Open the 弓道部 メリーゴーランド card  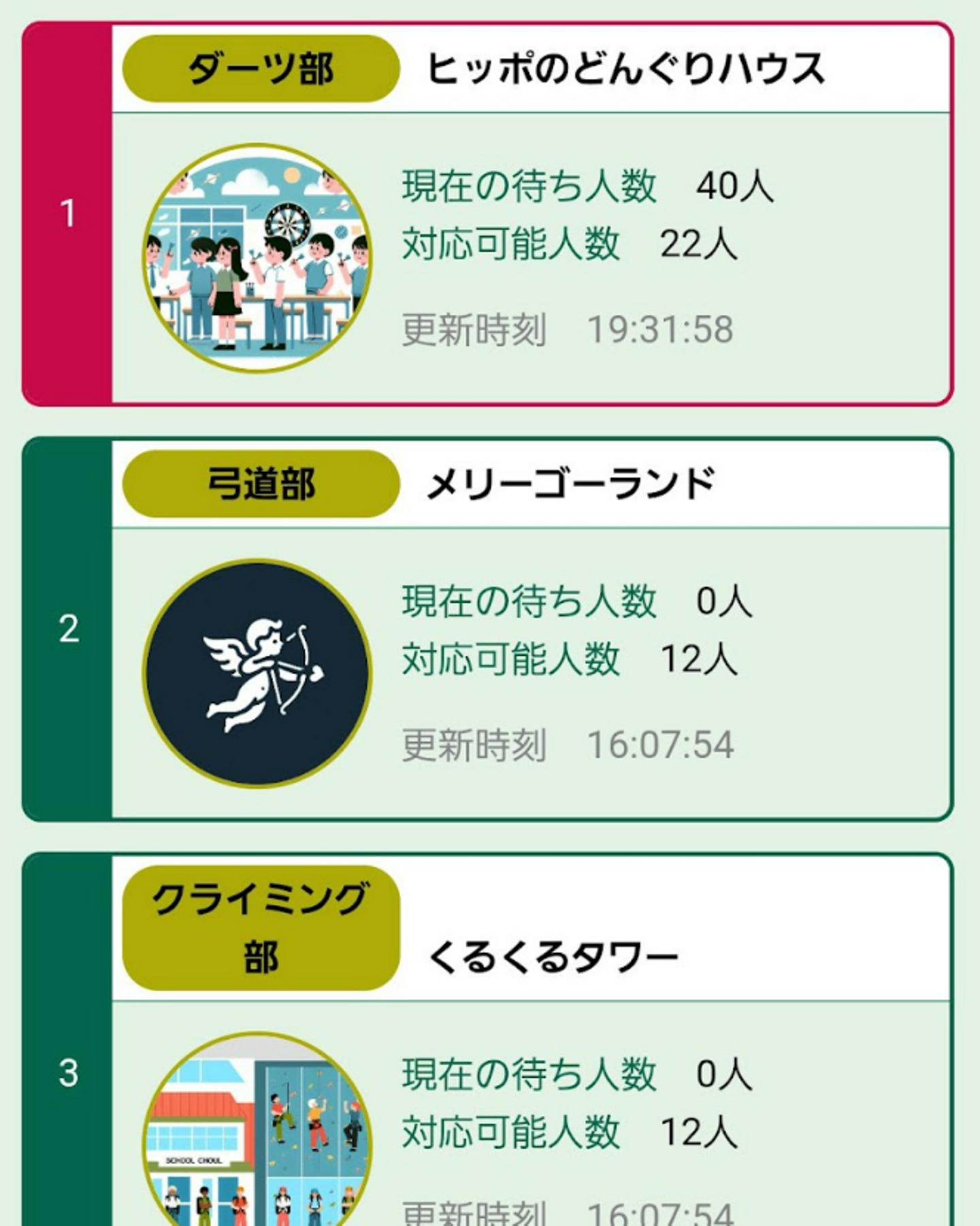487,629
